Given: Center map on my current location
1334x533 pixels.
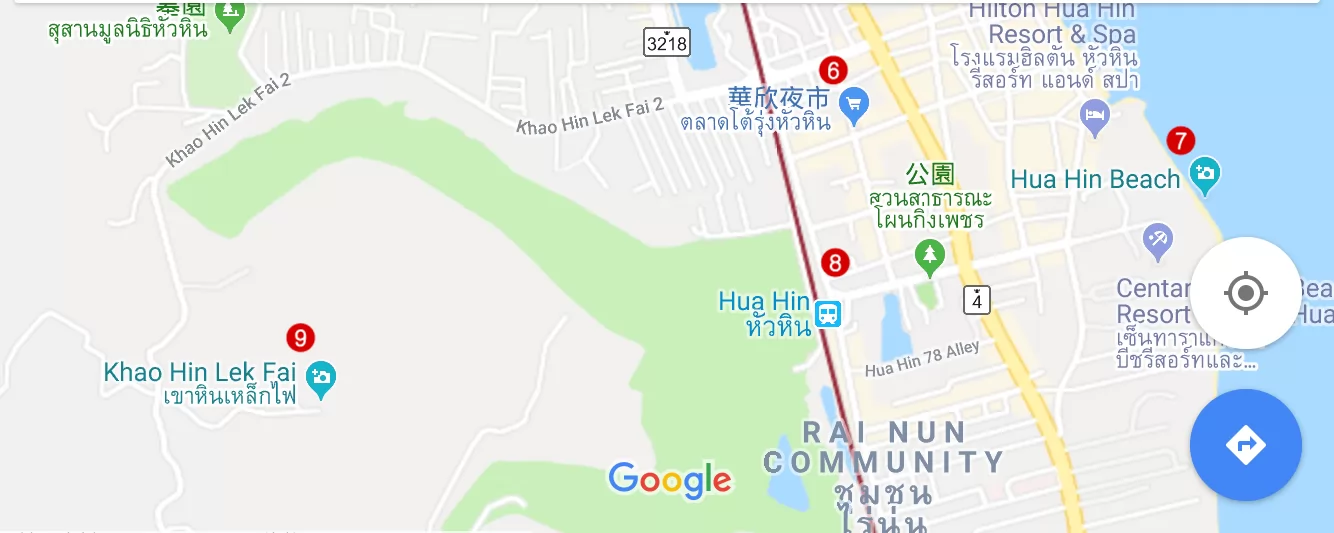Looking at the screenshot, I should click(x=1245, y=293).
